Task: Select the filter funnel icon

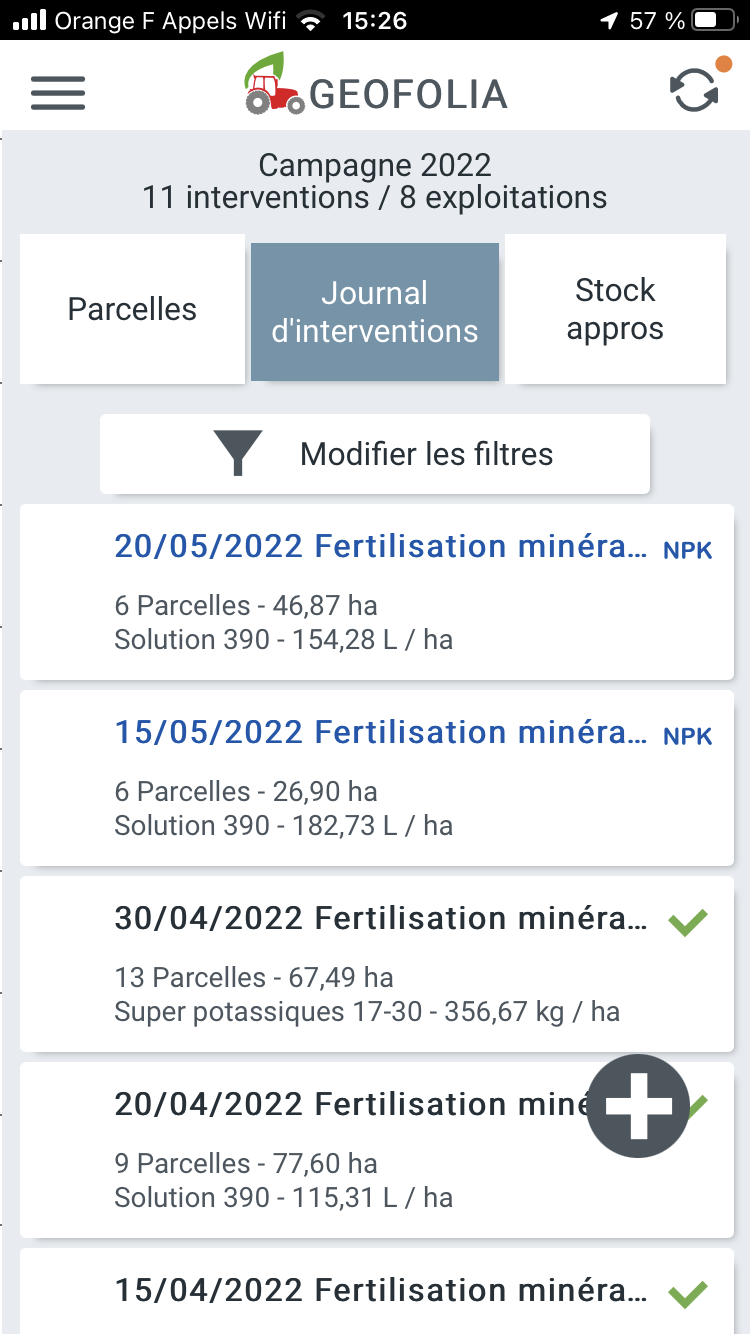Action: click(x=238, y=452)
